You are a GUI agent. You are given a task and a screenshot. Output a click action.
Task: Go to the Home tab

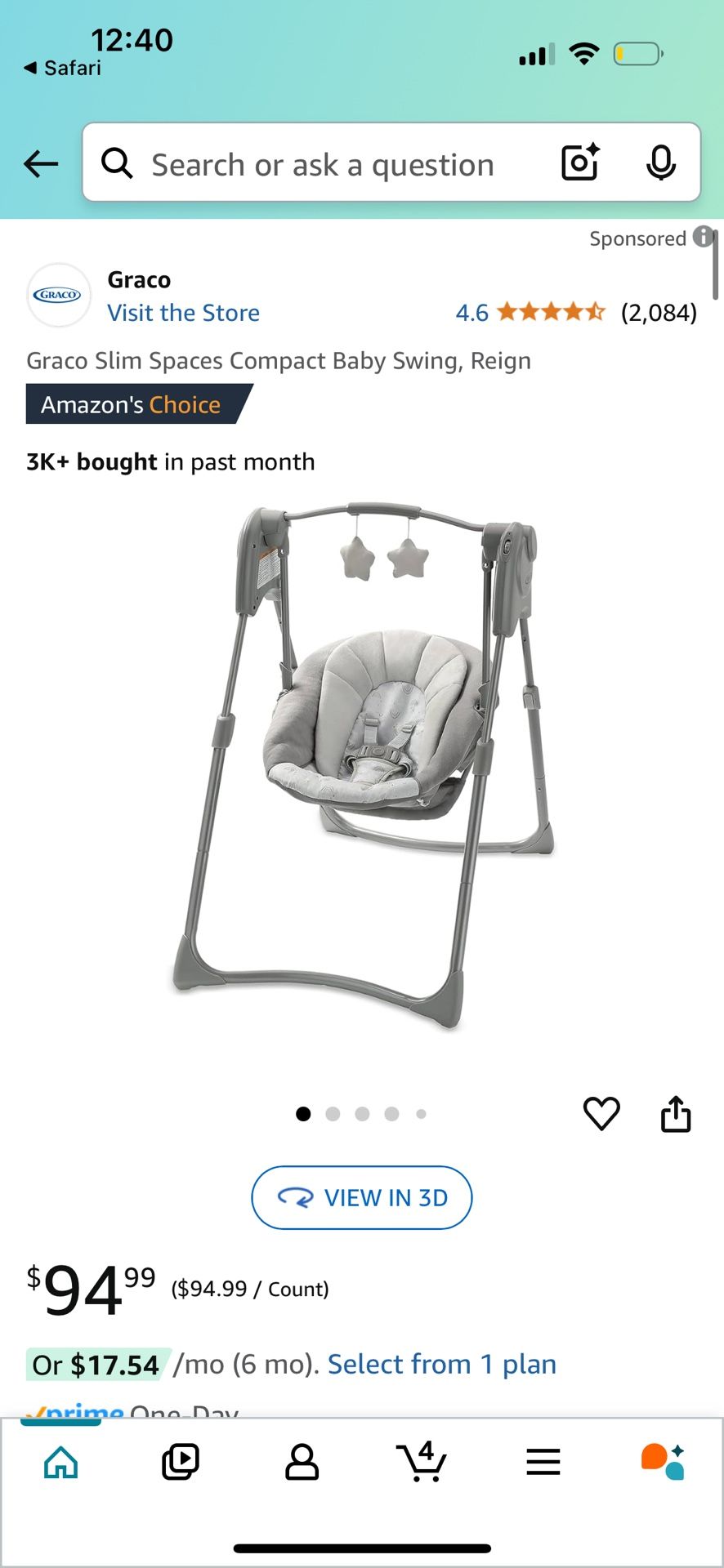point(61,1461)
